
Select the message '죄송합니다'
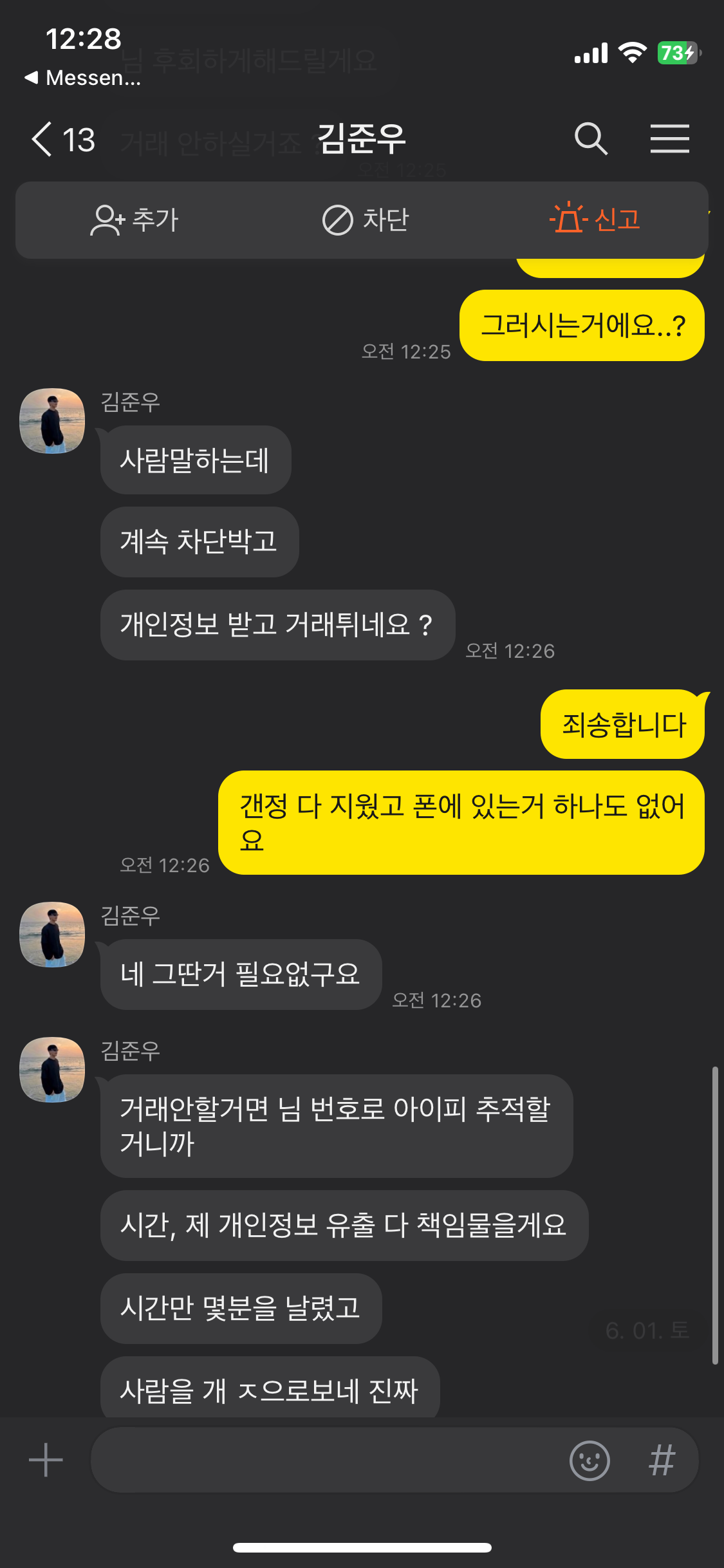(x=621, y=723)
